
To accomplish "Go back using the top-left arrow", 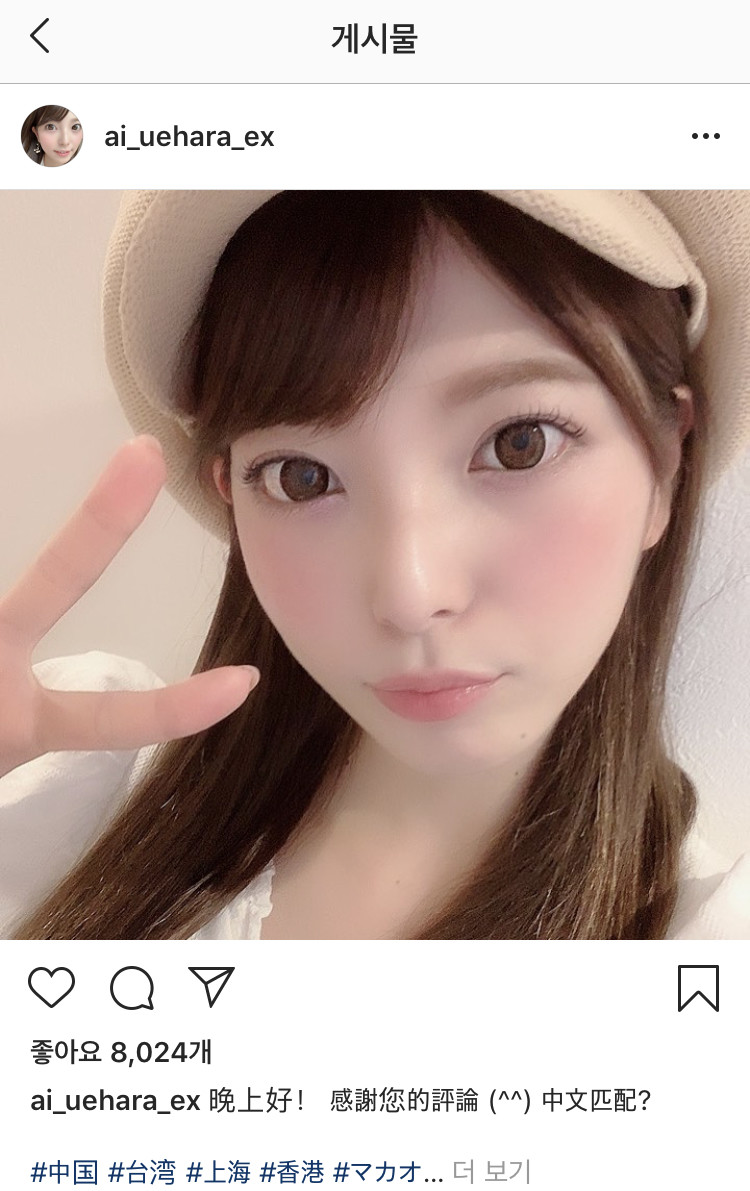I will pos(40,37).
